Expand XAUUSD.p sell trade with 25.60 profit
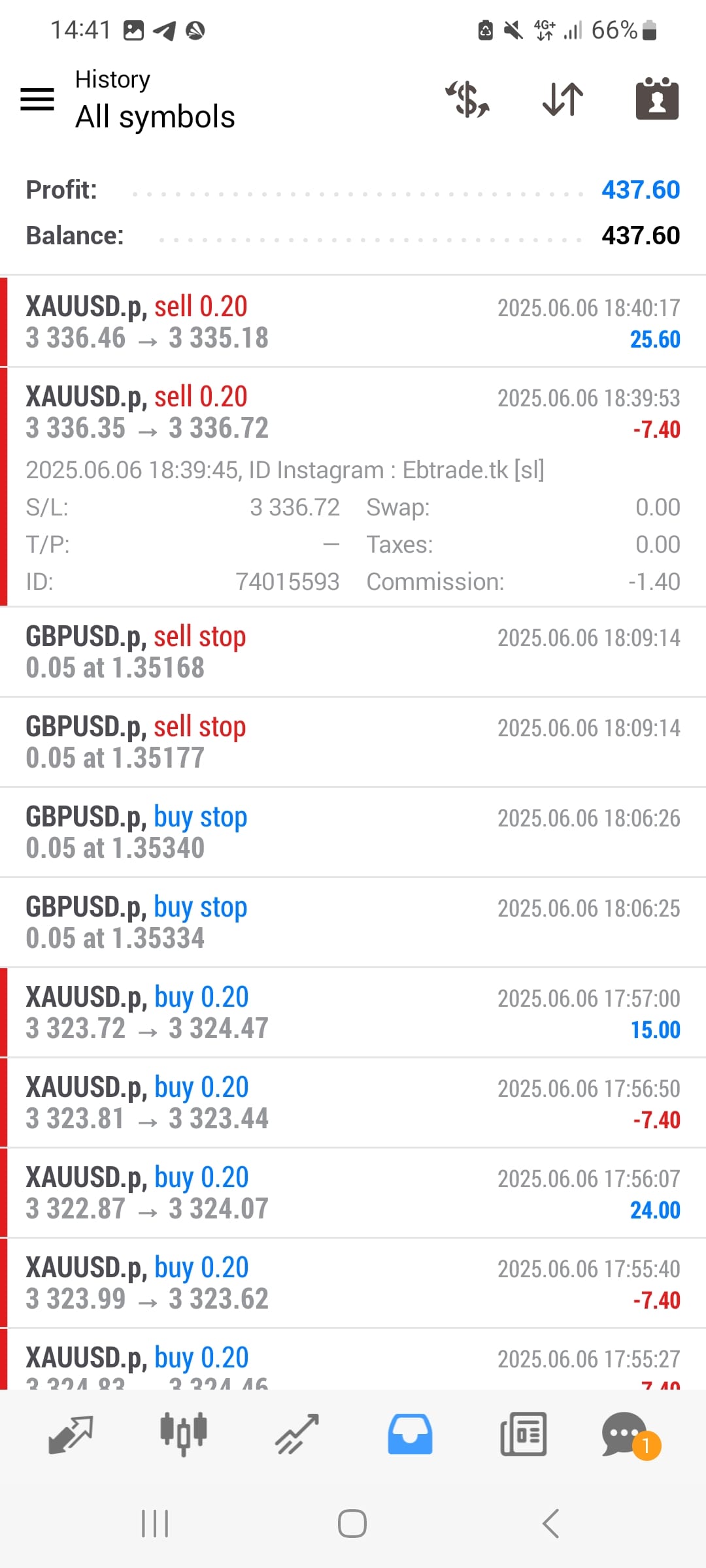The height and width of the screenshot is (1568, 706). pos(353,322)
